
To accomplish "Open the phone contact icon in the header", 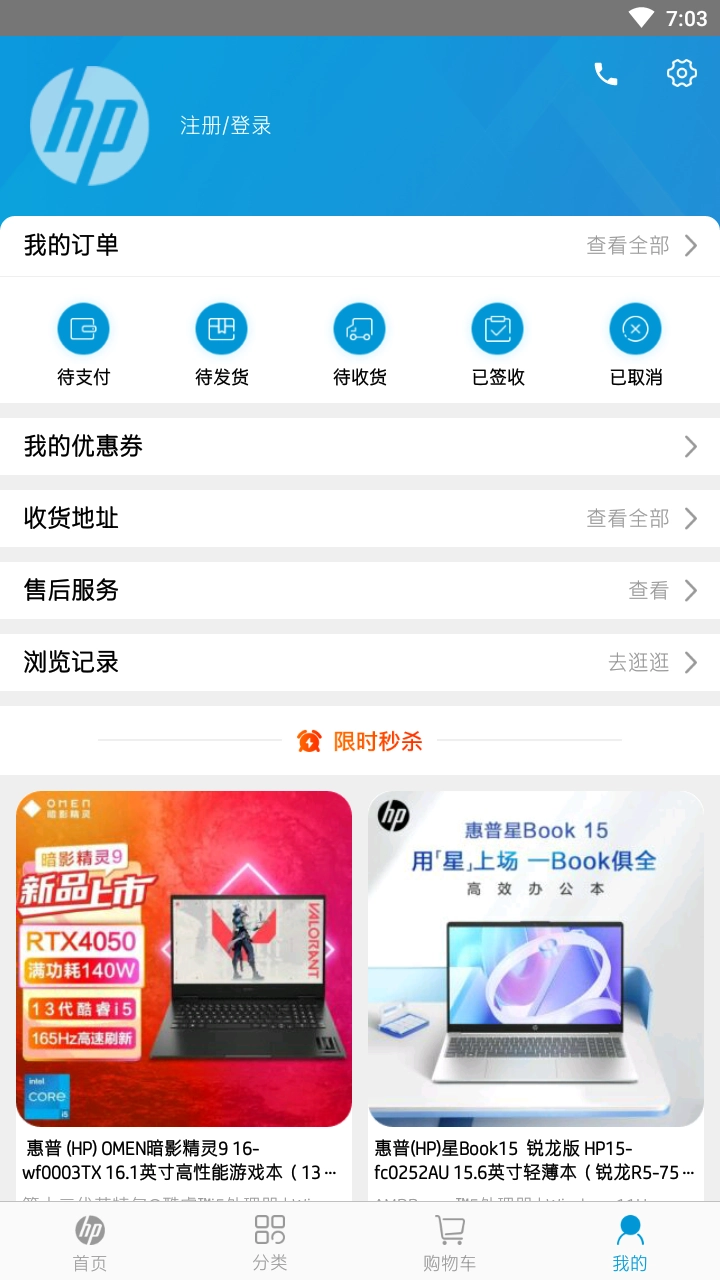I will click(x=604, y=72).
